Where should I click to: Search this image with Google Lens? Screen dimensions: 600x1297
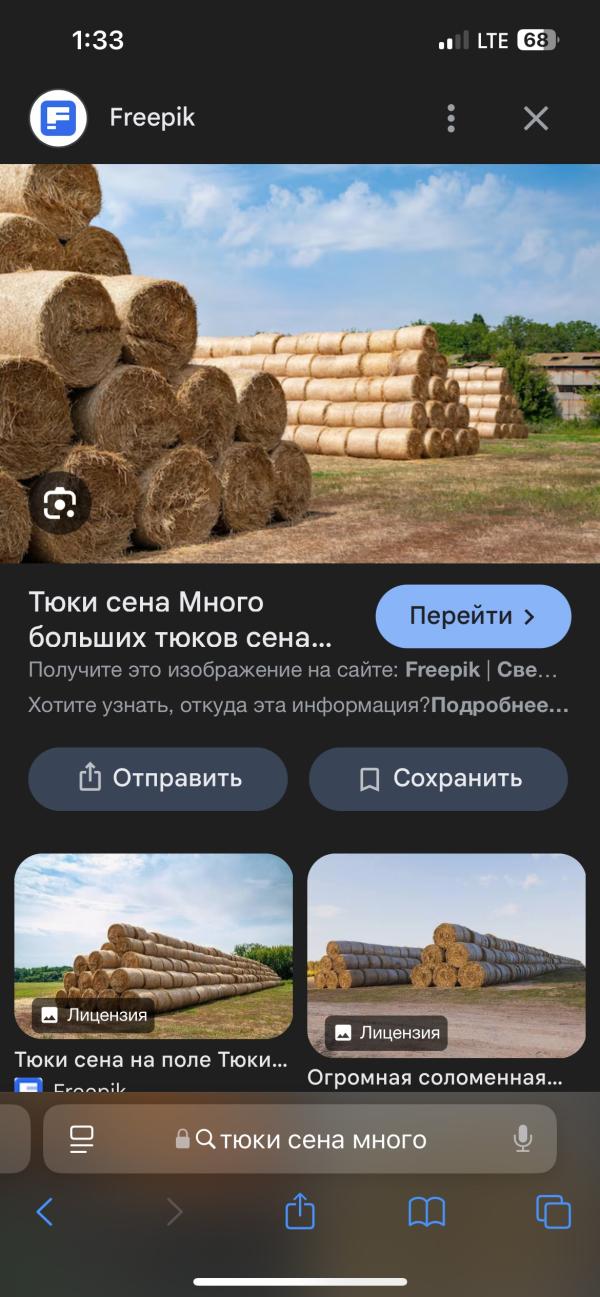click(x=60, y=503)
